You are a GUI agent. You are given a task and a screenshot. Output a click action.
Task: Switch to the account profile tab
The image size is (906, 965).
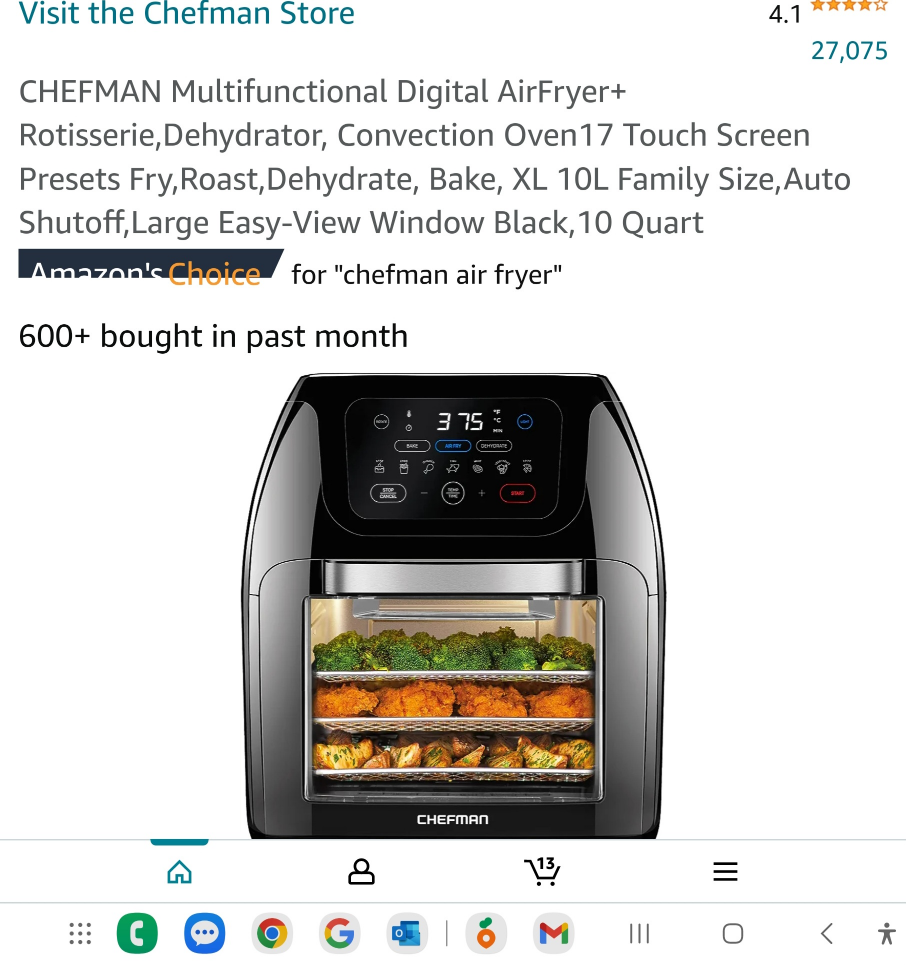pyautogui.click(x=361, y=872)
